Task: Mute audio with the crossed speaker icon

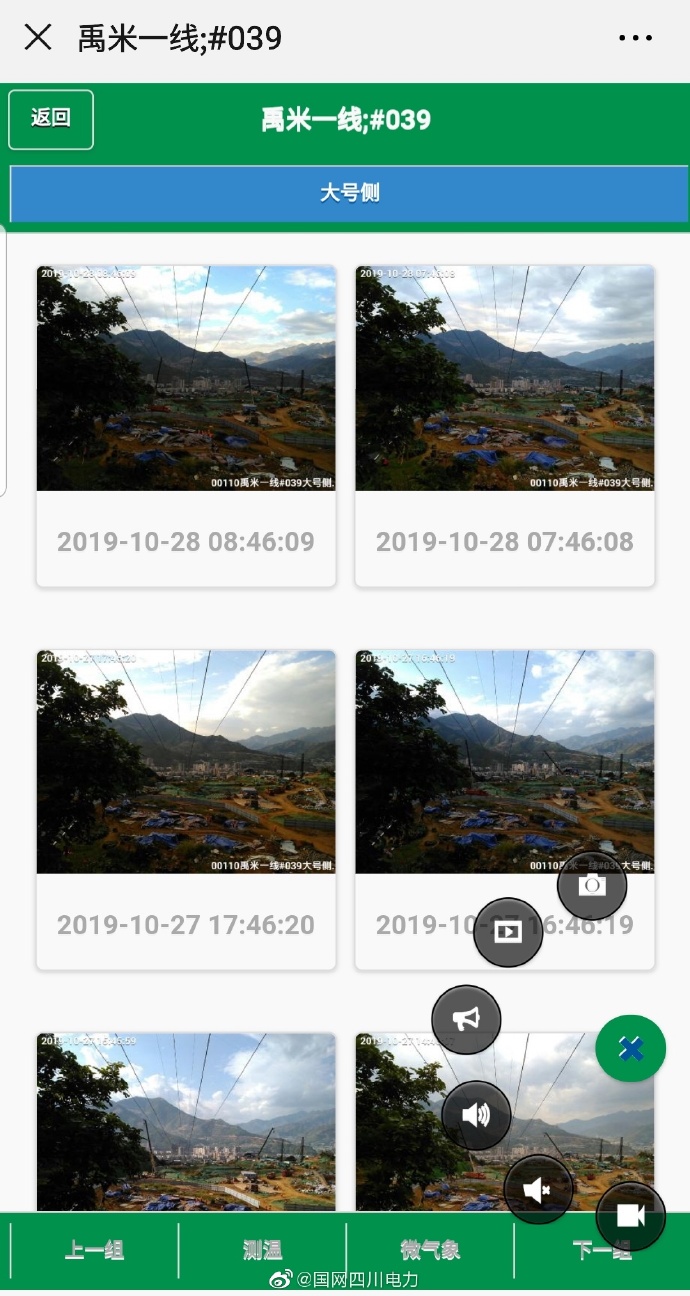Action: point(539,1189)
